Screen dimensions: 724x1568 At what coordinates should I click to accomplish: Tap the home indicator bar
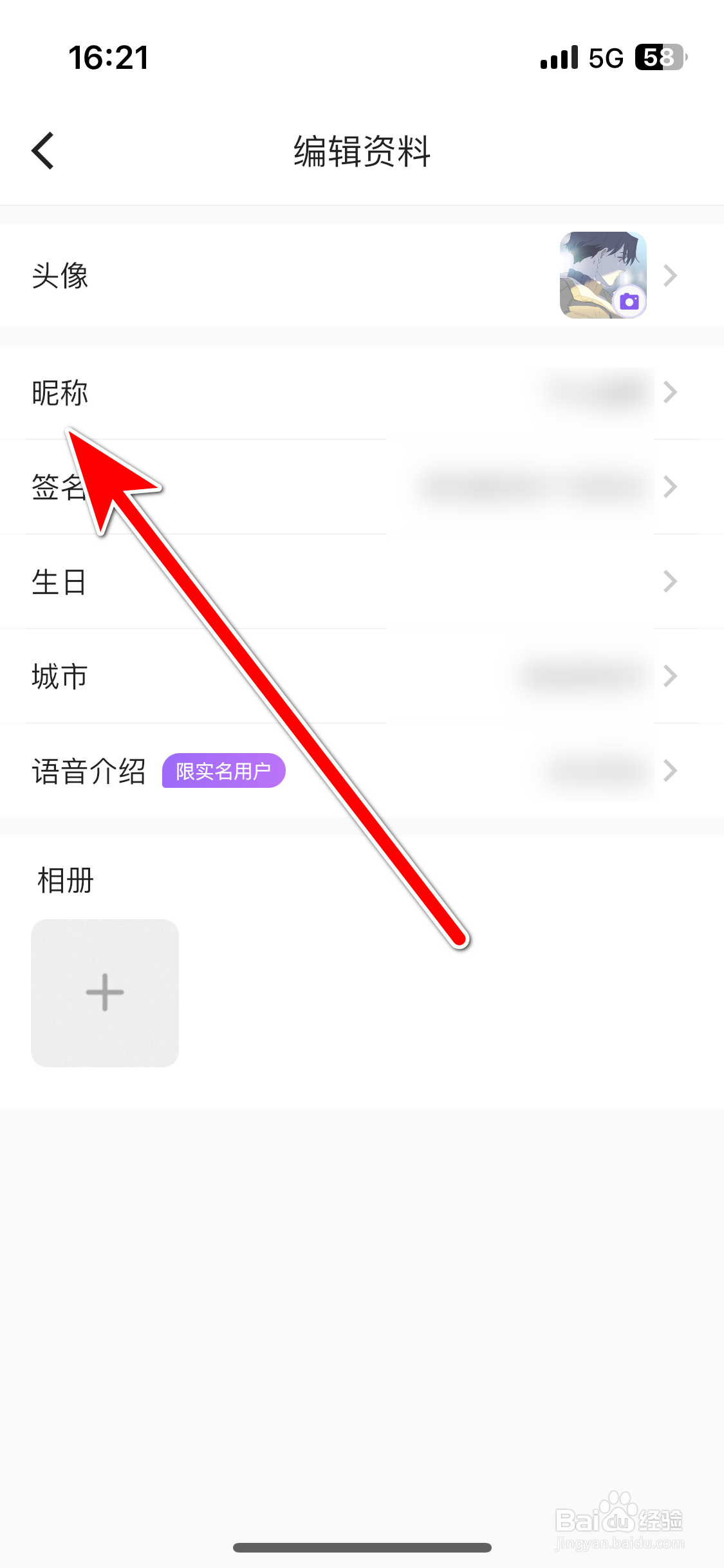coord(362,1547)
